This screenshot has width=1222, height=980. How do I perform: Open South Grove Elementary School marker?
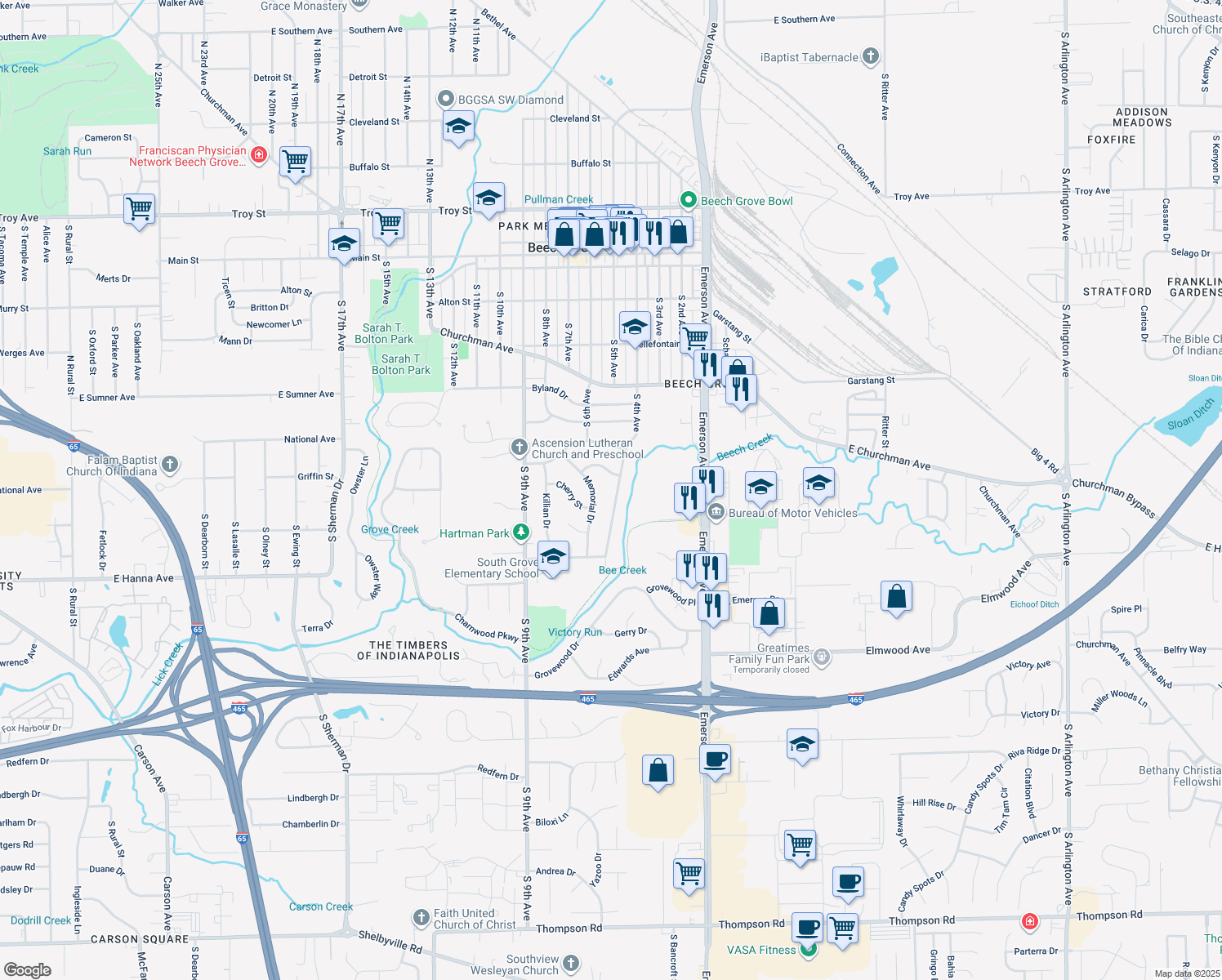click(x=553, y=558)
